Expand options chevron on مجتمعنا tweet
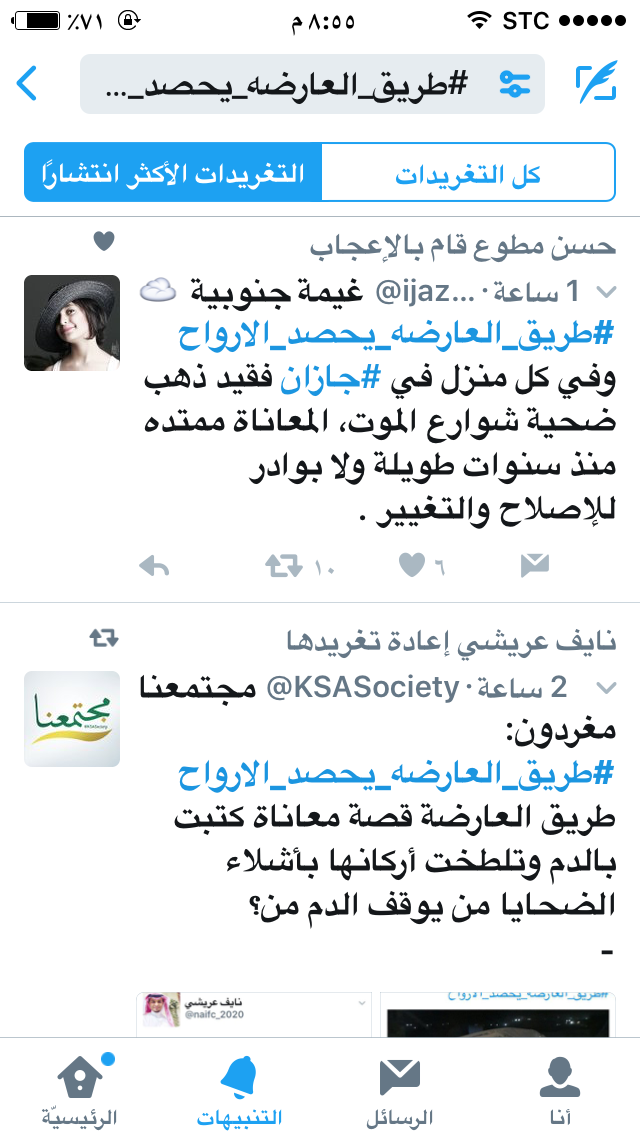This screenshot has width=640, height=1136. [604, 688]
